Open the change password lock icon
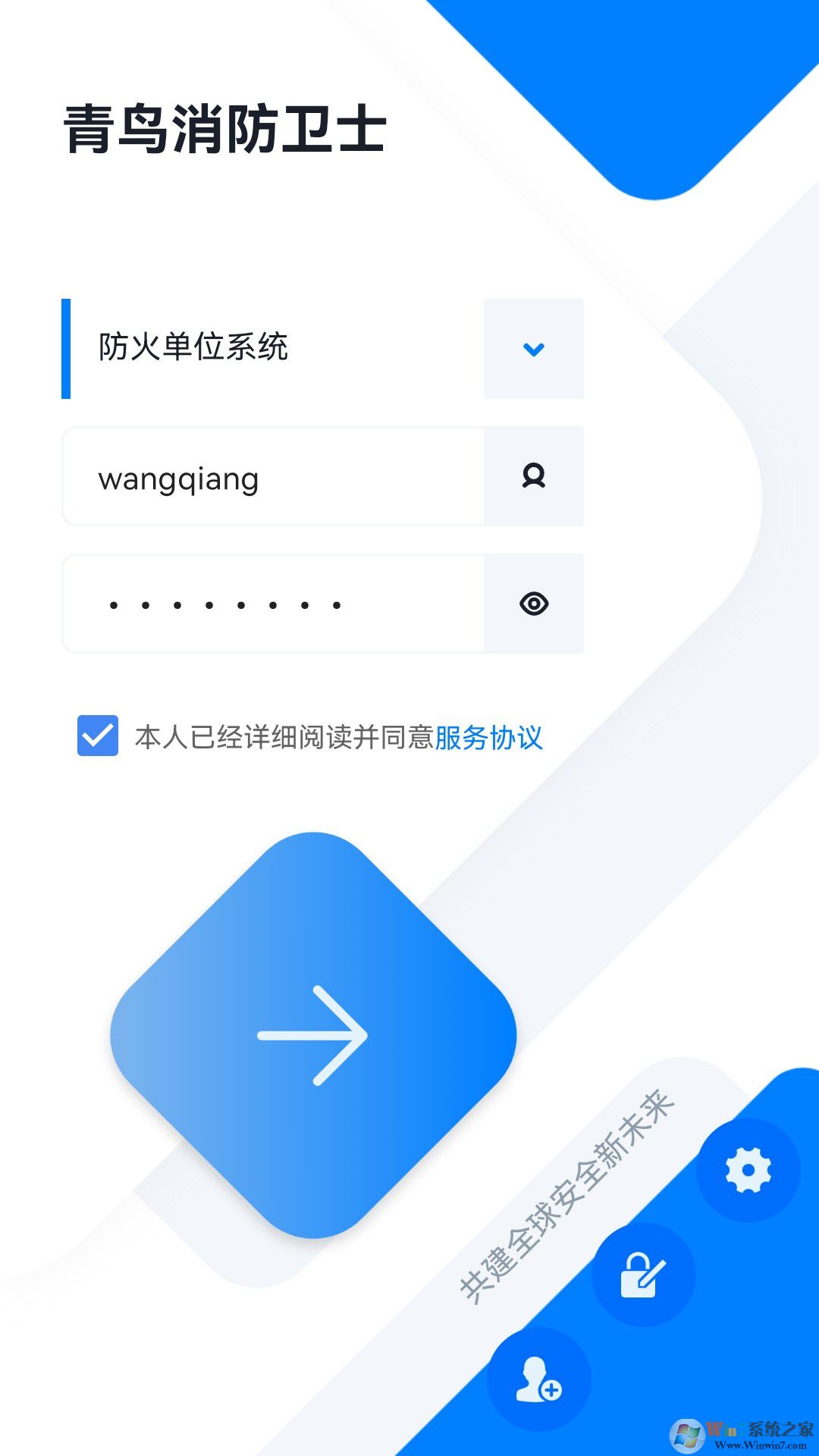The width and height of the screenshot is (819, 1456). tap(643, 1275)
